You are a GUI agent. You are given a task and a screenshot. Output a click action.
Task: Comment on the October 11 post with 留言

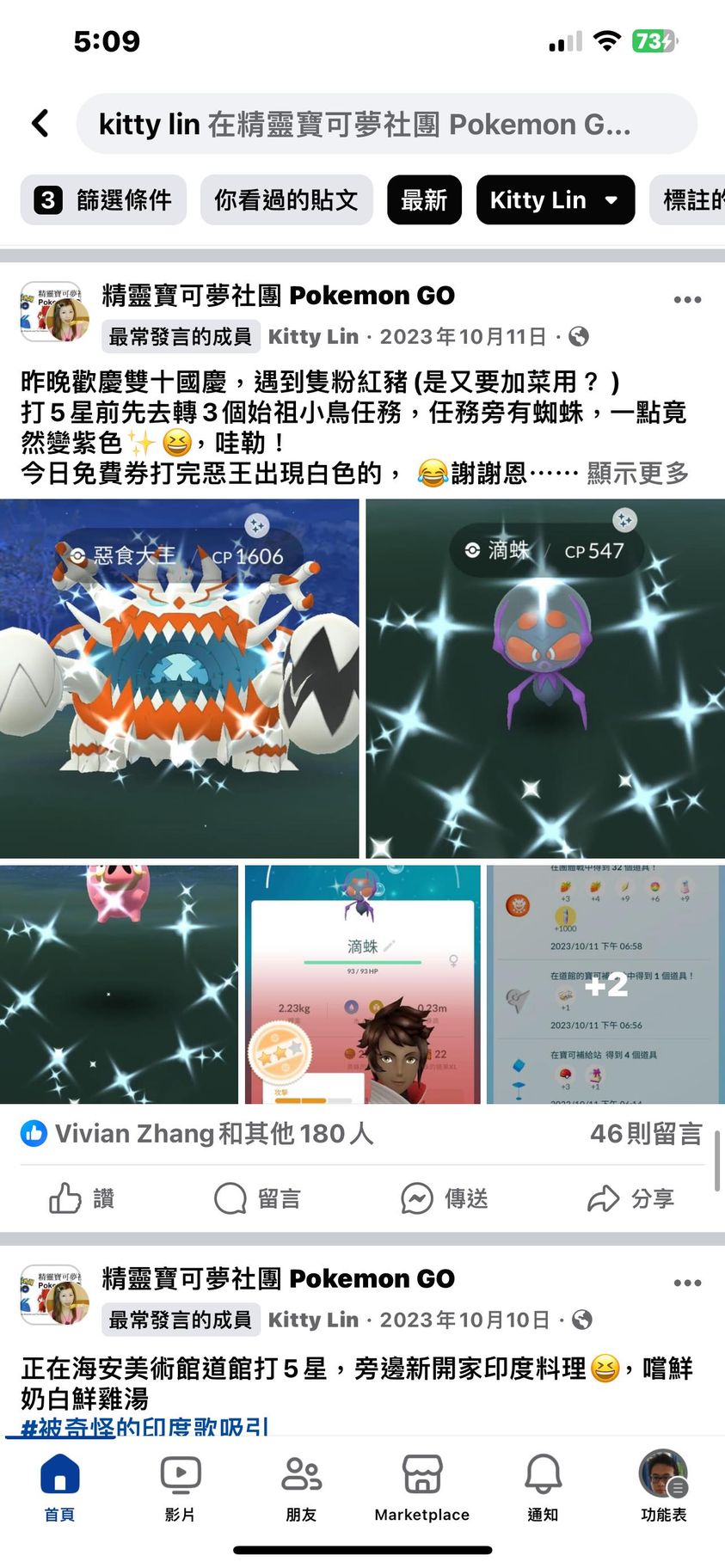(x=257, y=1198)
